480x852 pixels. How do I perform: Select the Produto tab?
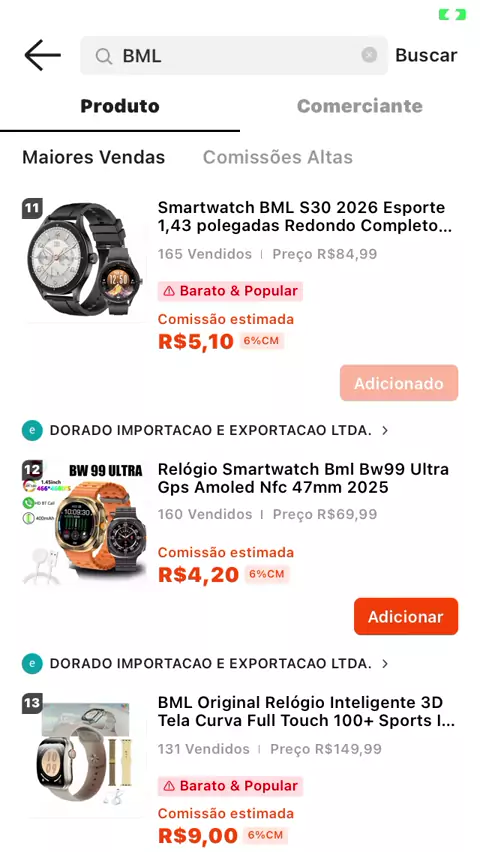coord(120,106)
